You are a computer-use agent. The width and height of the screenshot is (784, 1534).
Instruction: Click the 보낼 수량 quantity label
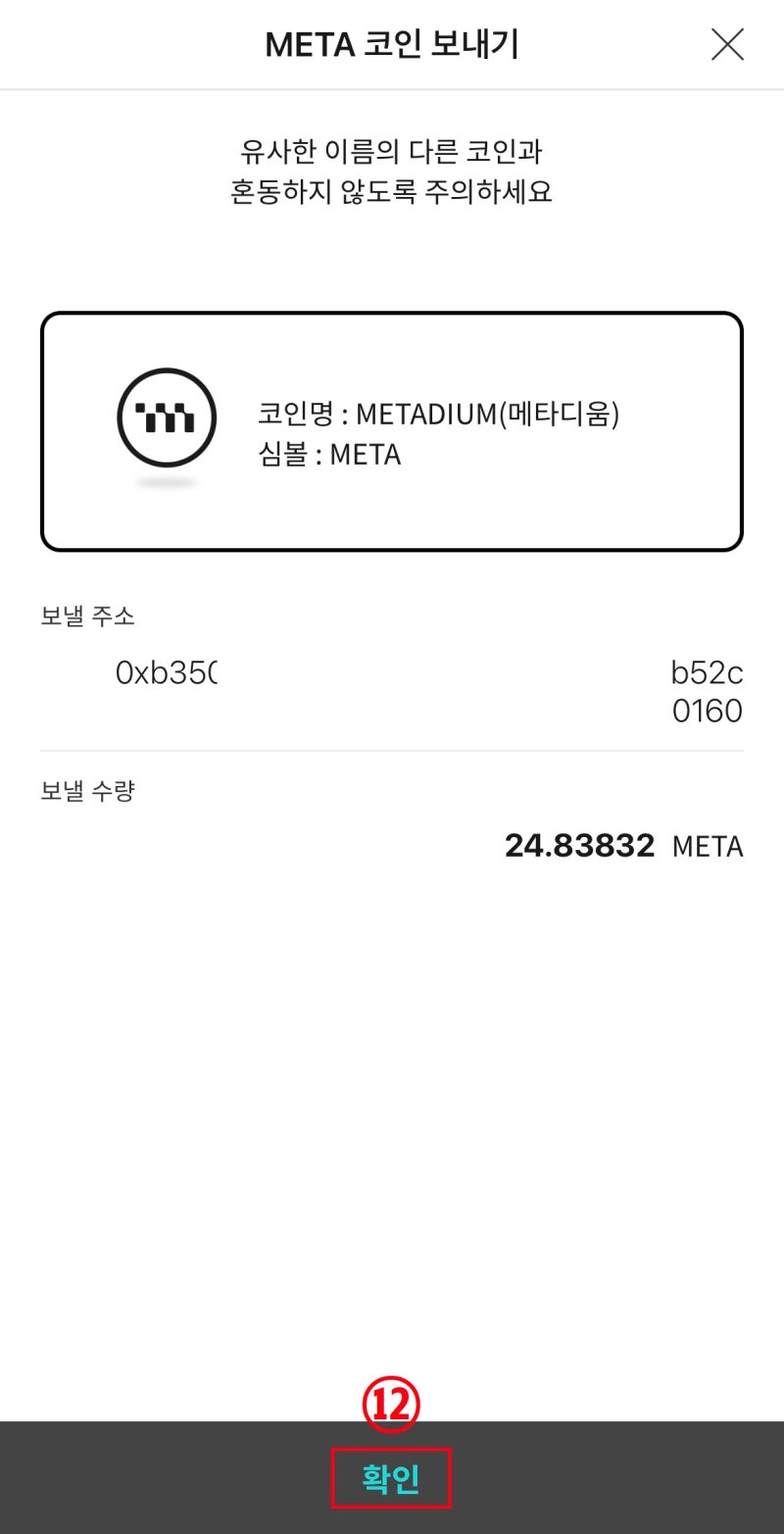pyautogui.click(x=88, y=790)
